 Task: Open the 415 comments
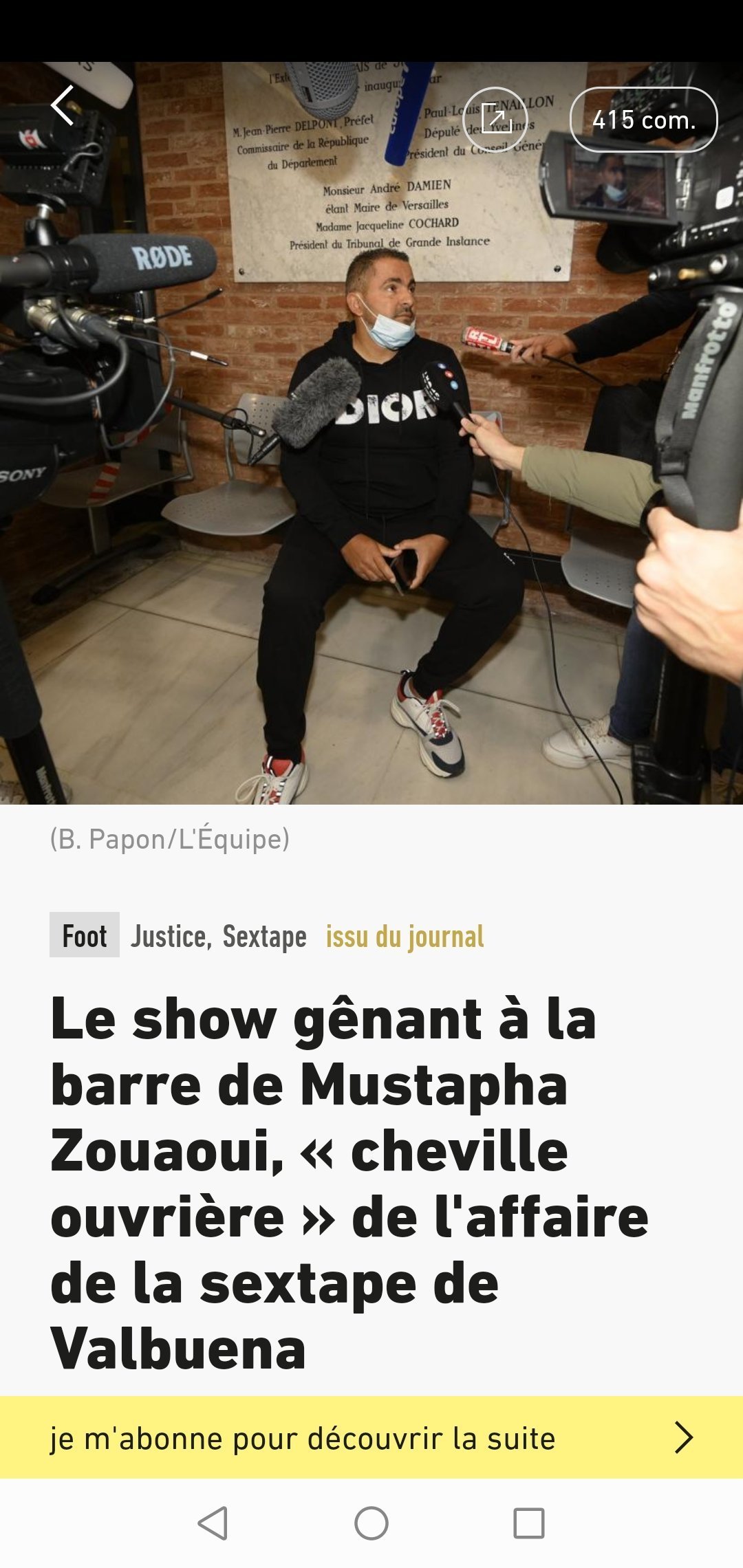(643, 120)
